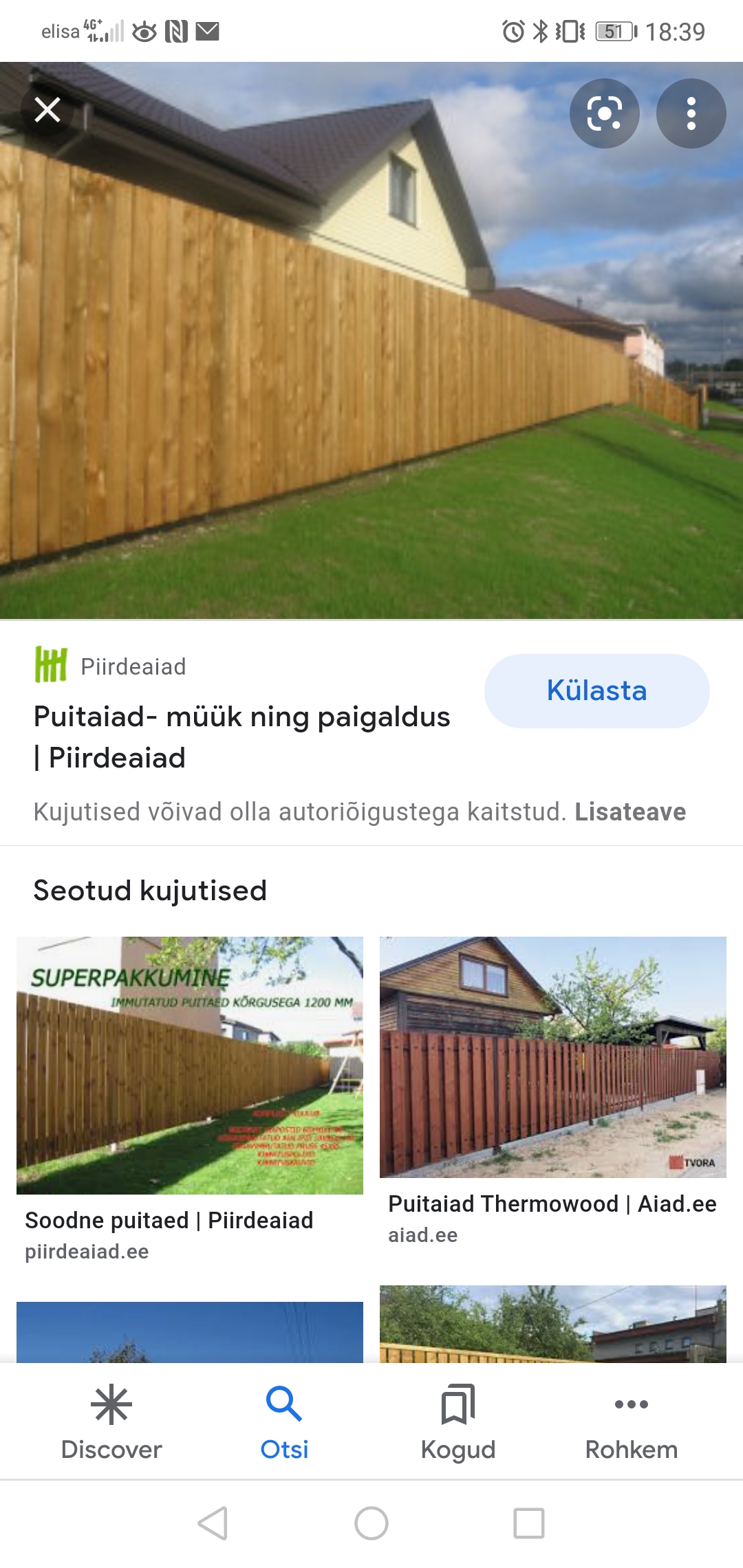This screenshot has height=1568, width=743.
Task: Open the recent apps overview
Action: pyautogui.click(x=529, y=1523)
